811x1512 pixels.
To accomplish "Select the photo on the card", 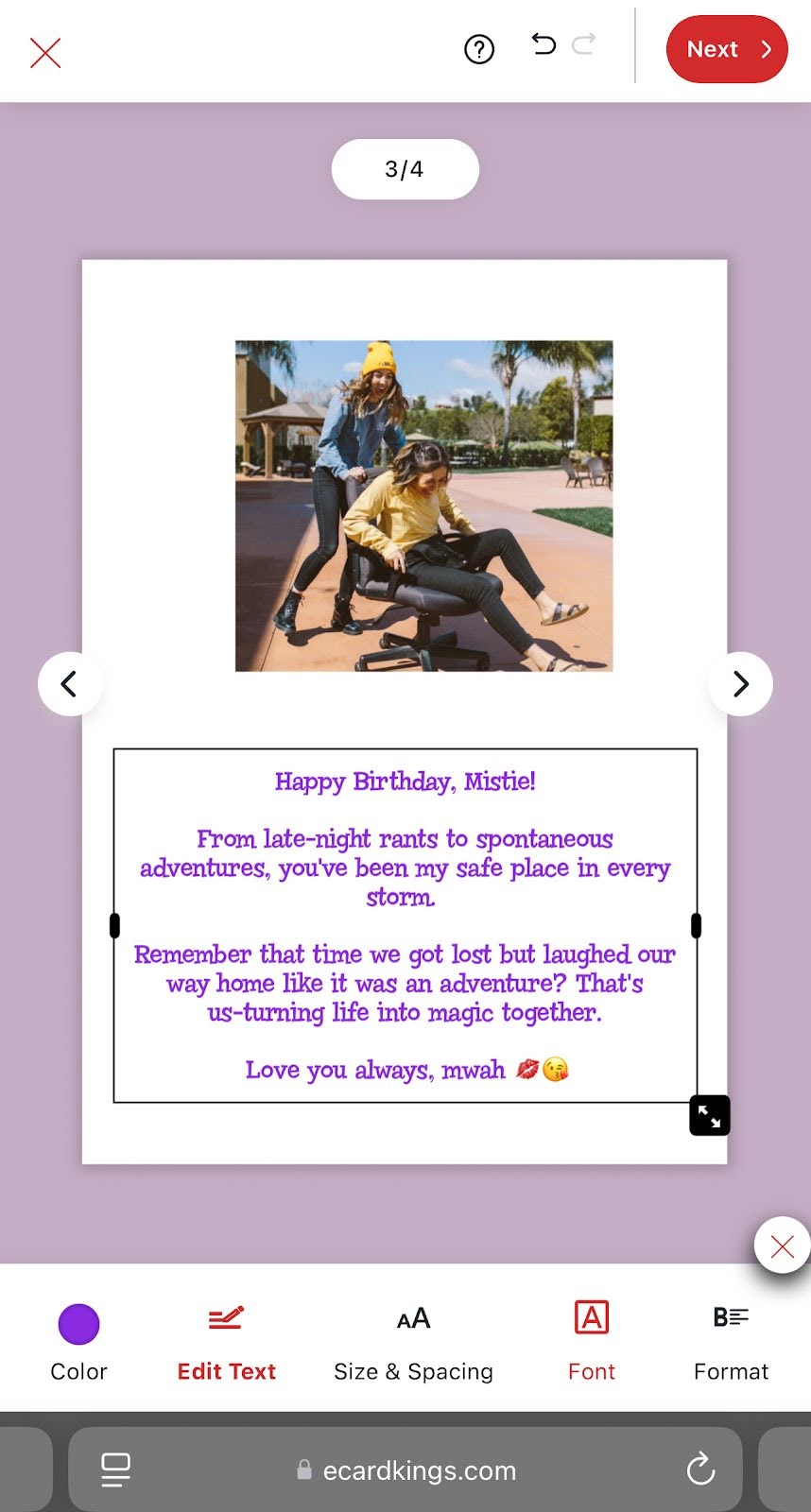I will (423, 506).
